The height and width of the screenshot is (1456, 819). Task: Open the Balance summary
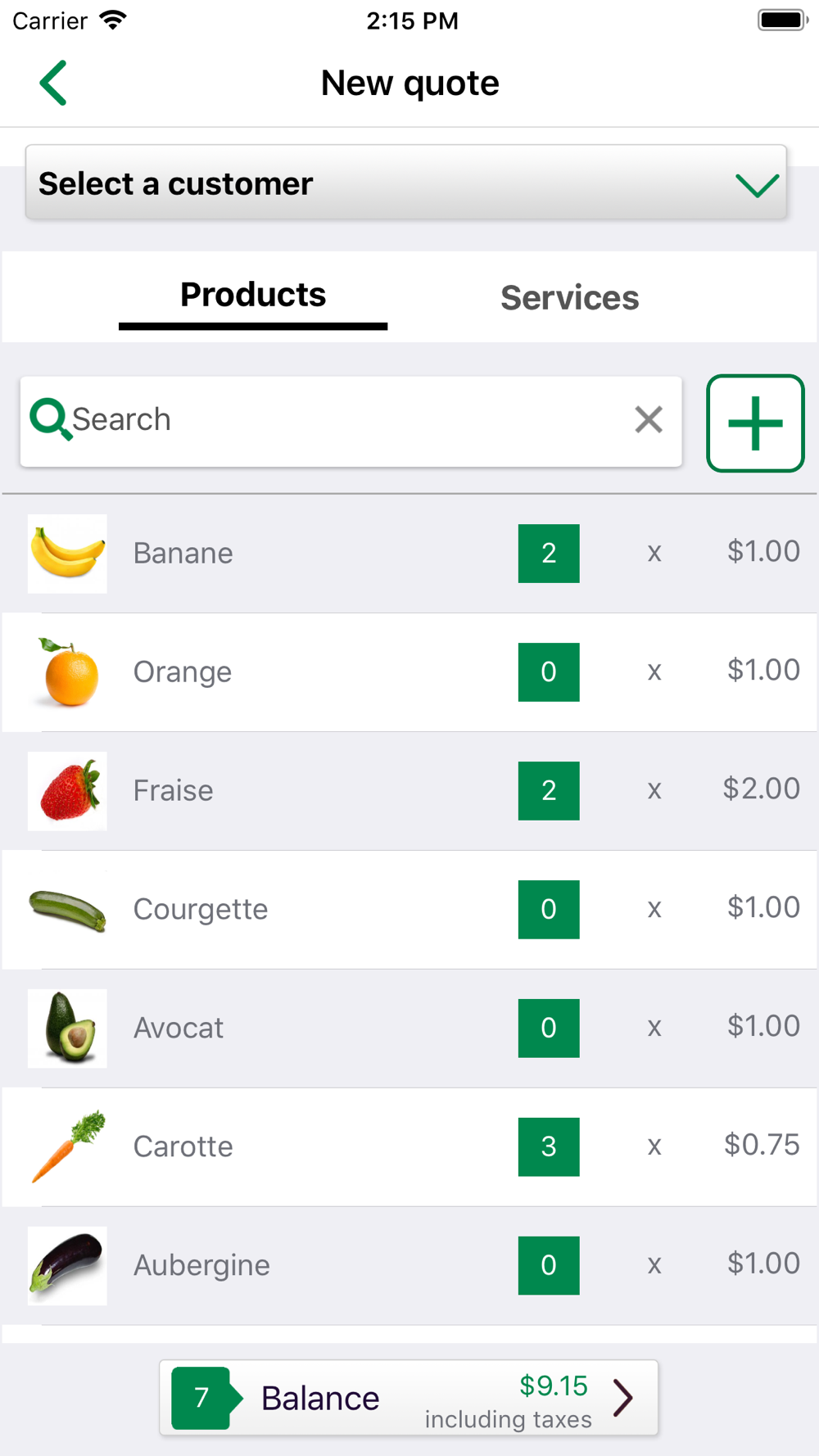[409, 1398]
